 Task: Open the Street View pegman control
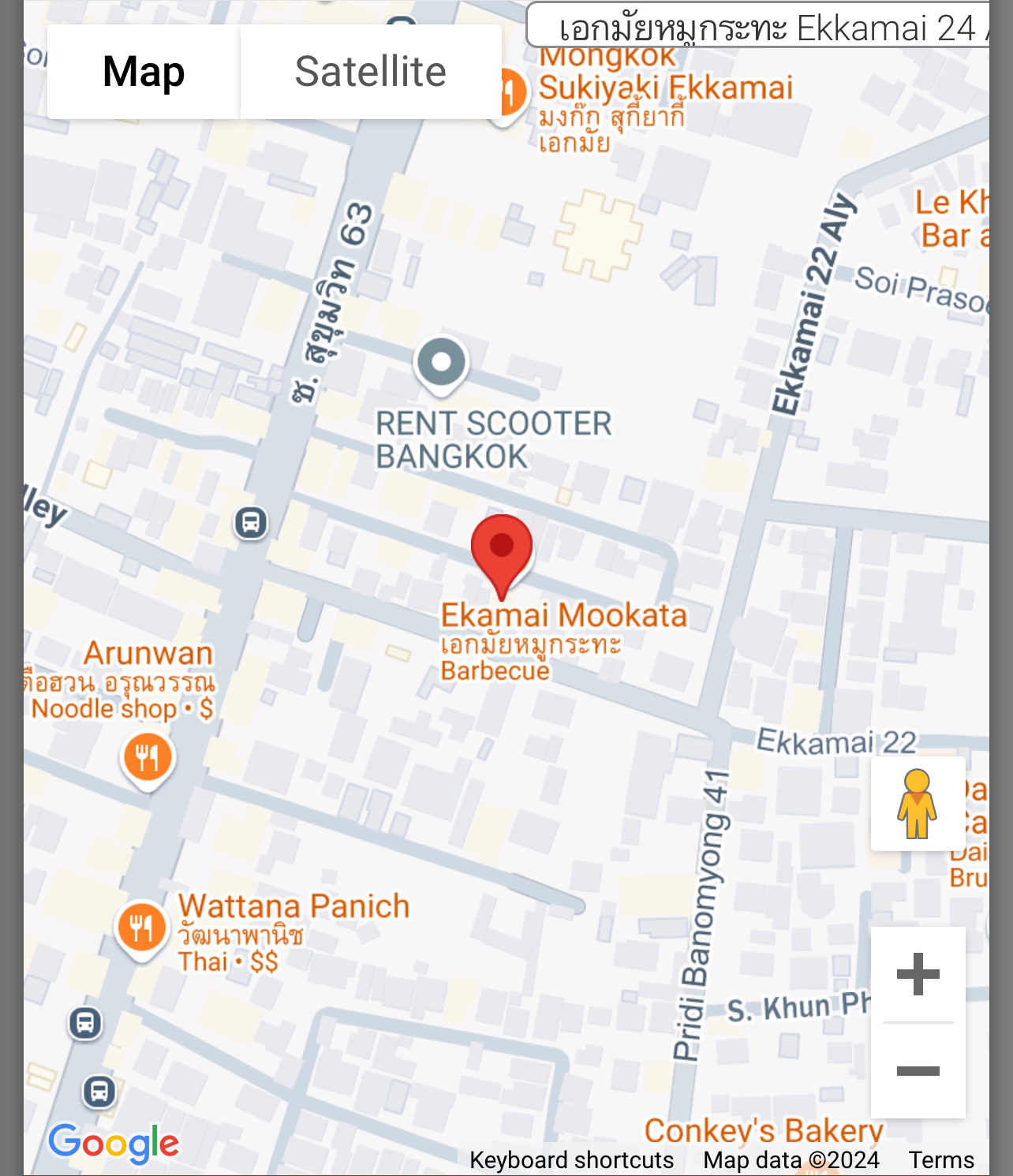[917, 804]
